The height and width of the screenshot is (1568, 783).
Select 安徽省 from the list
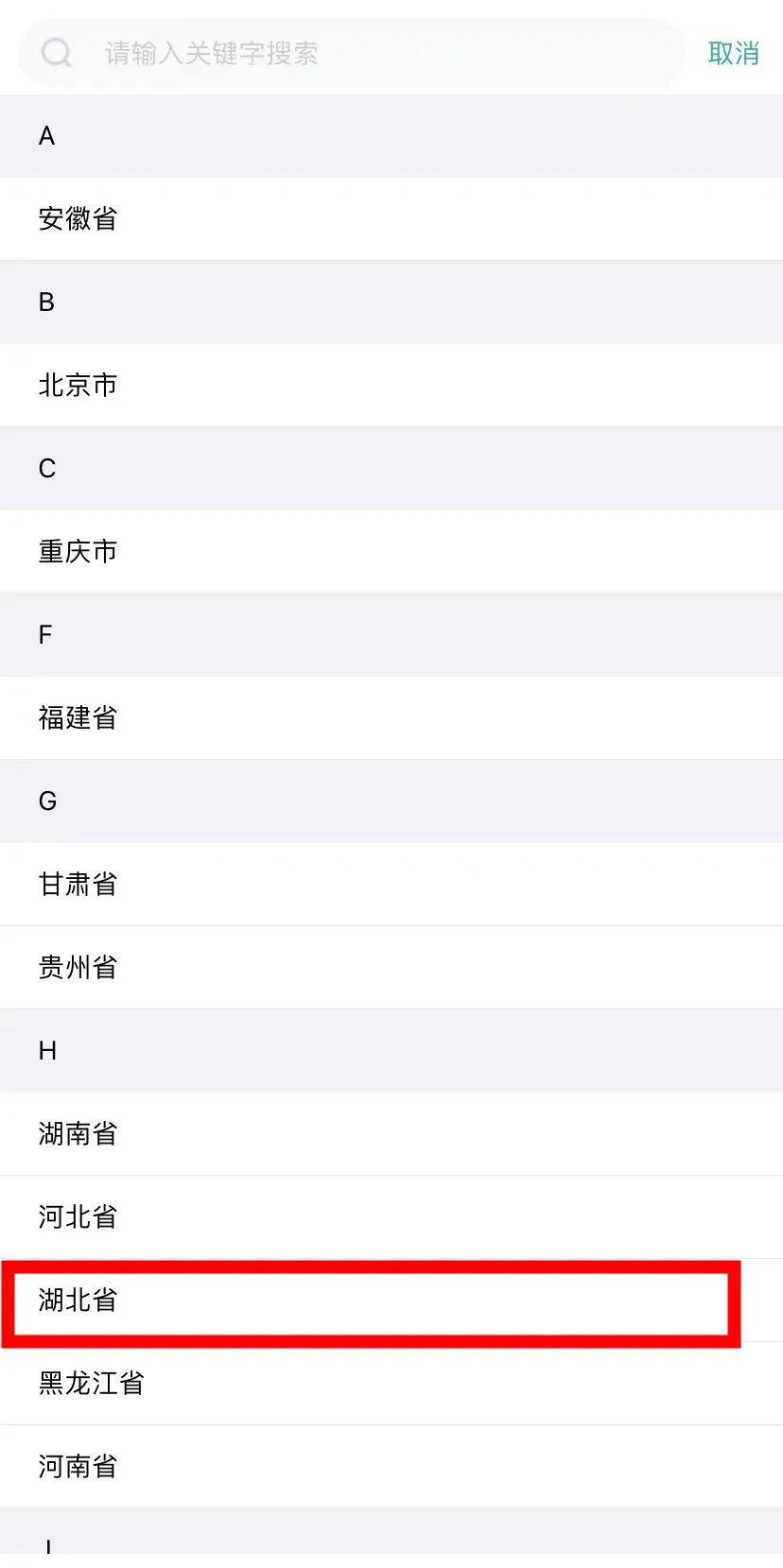(x=391, y=219)
